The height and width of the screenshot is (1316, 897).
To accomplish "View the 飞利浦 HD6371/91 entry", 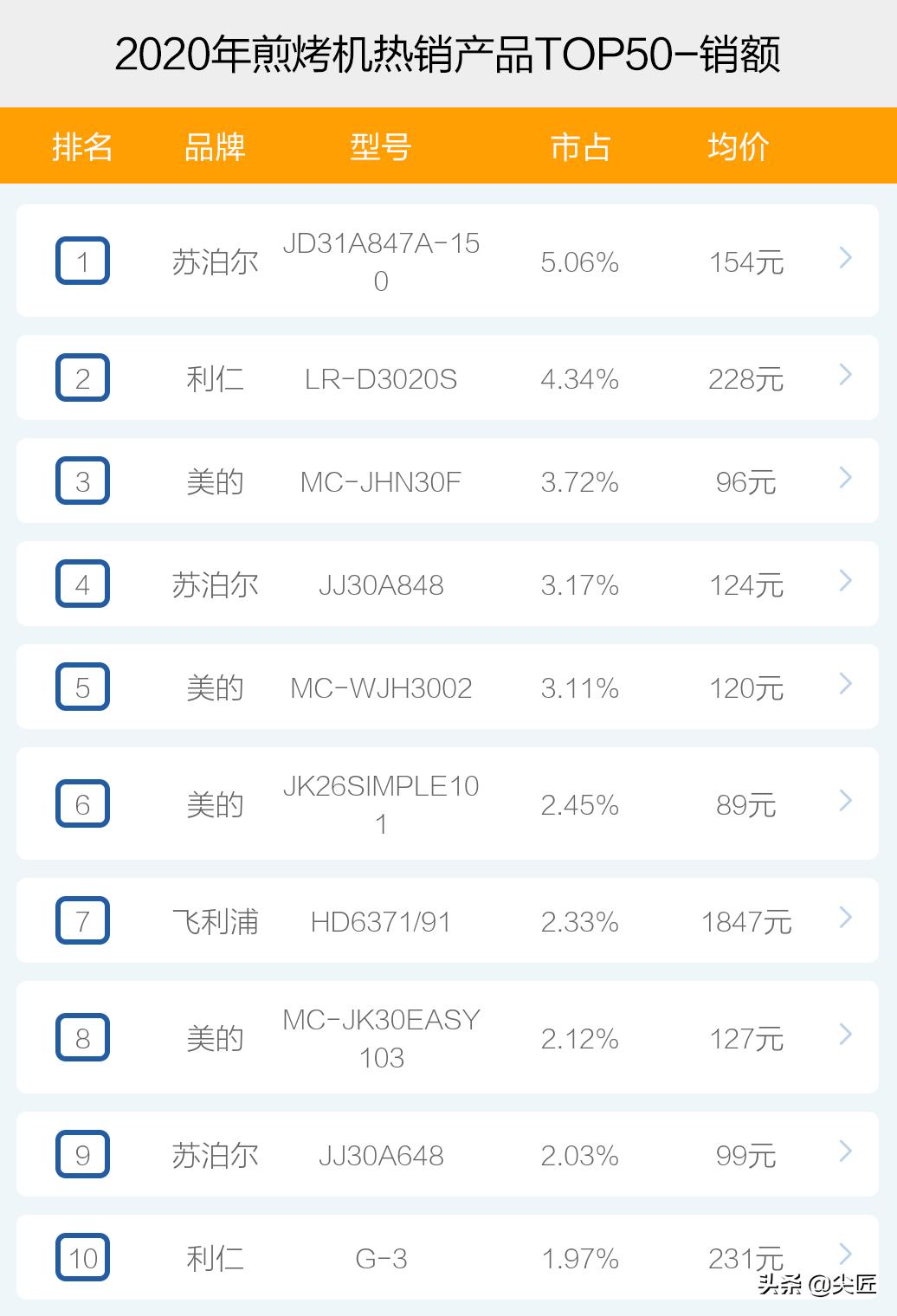I will [448, 921].
